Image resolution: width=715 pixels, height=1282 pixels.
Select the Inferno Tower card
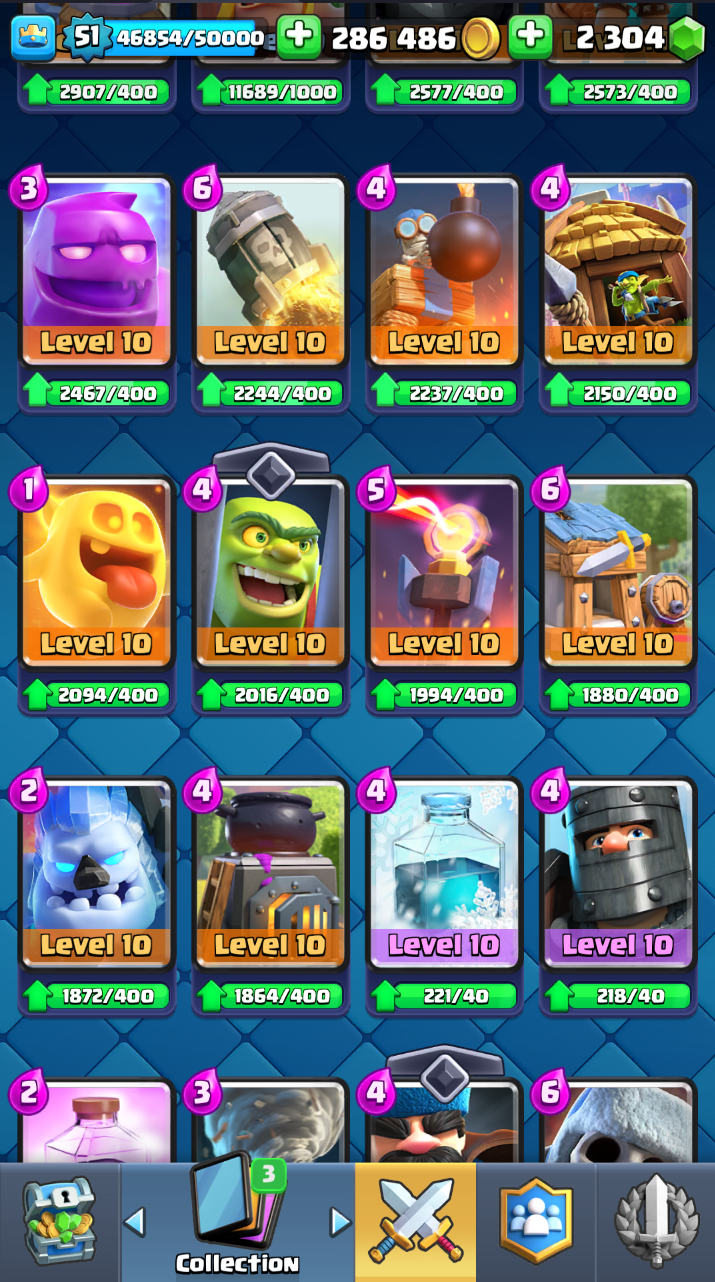[444, 572]
